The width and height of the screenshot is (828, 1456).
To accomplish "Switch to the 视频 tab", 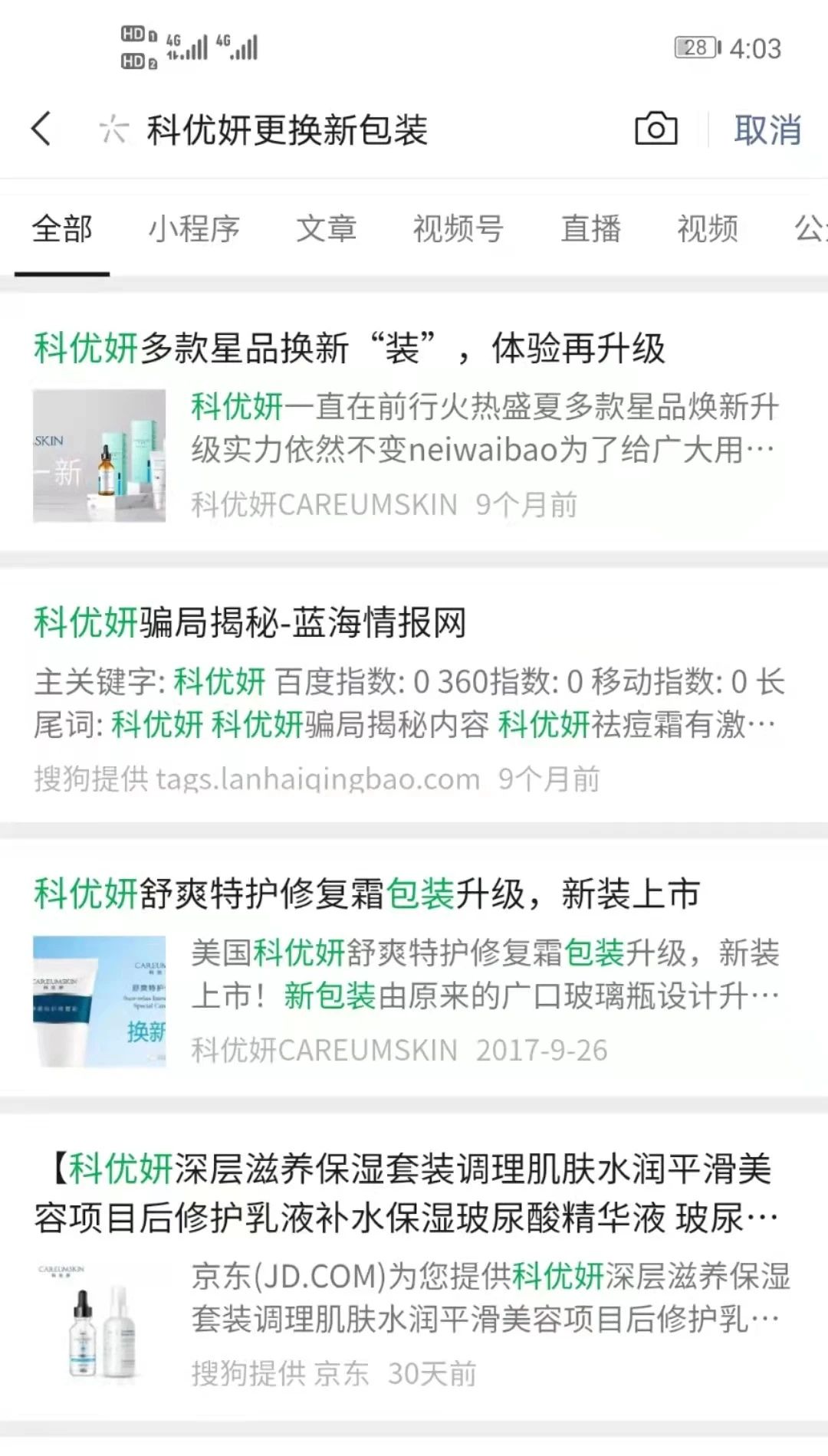I will click(707, 229).
